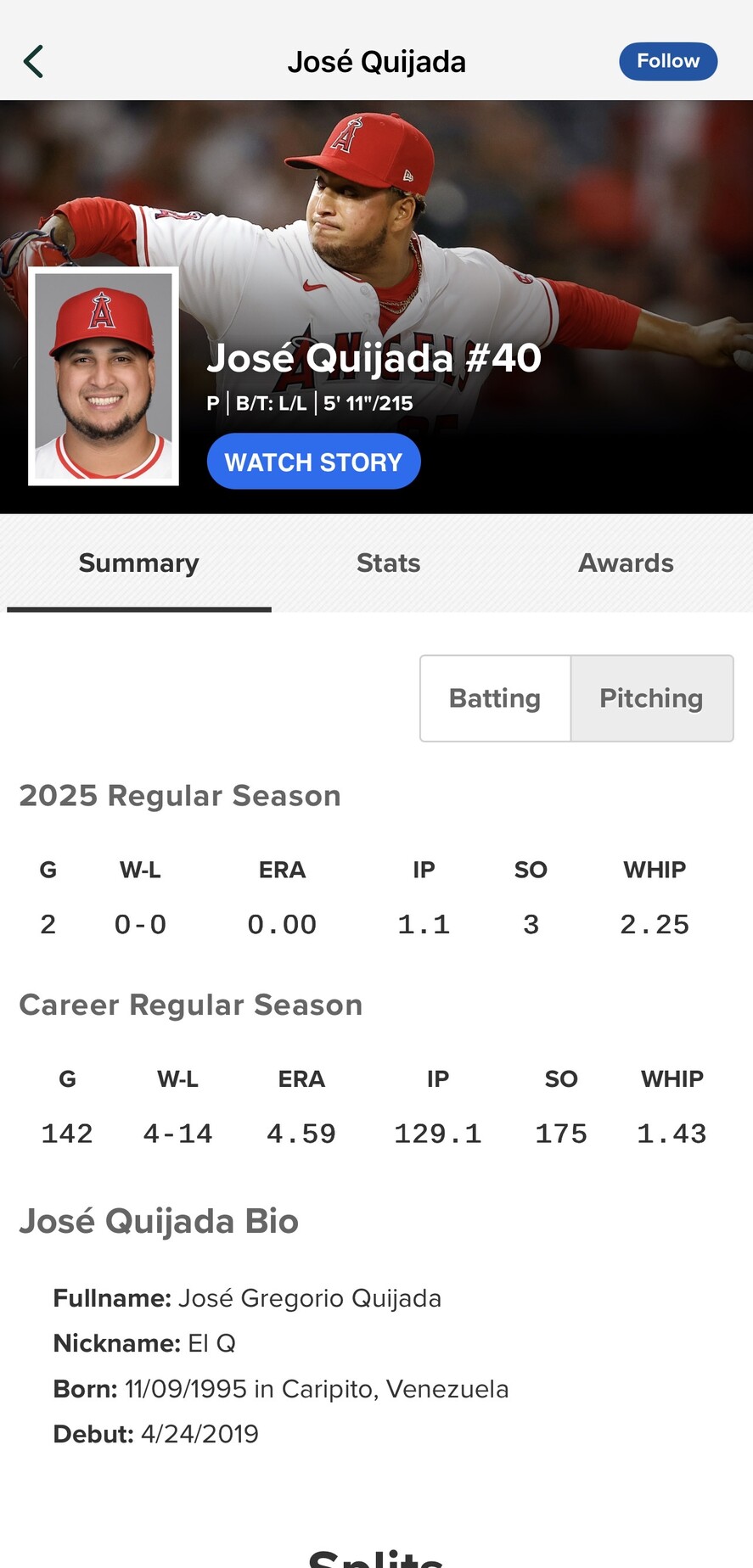Open the Awards tab
Viewport: 753px width, 1568px height.
click(x=626, y=563)
